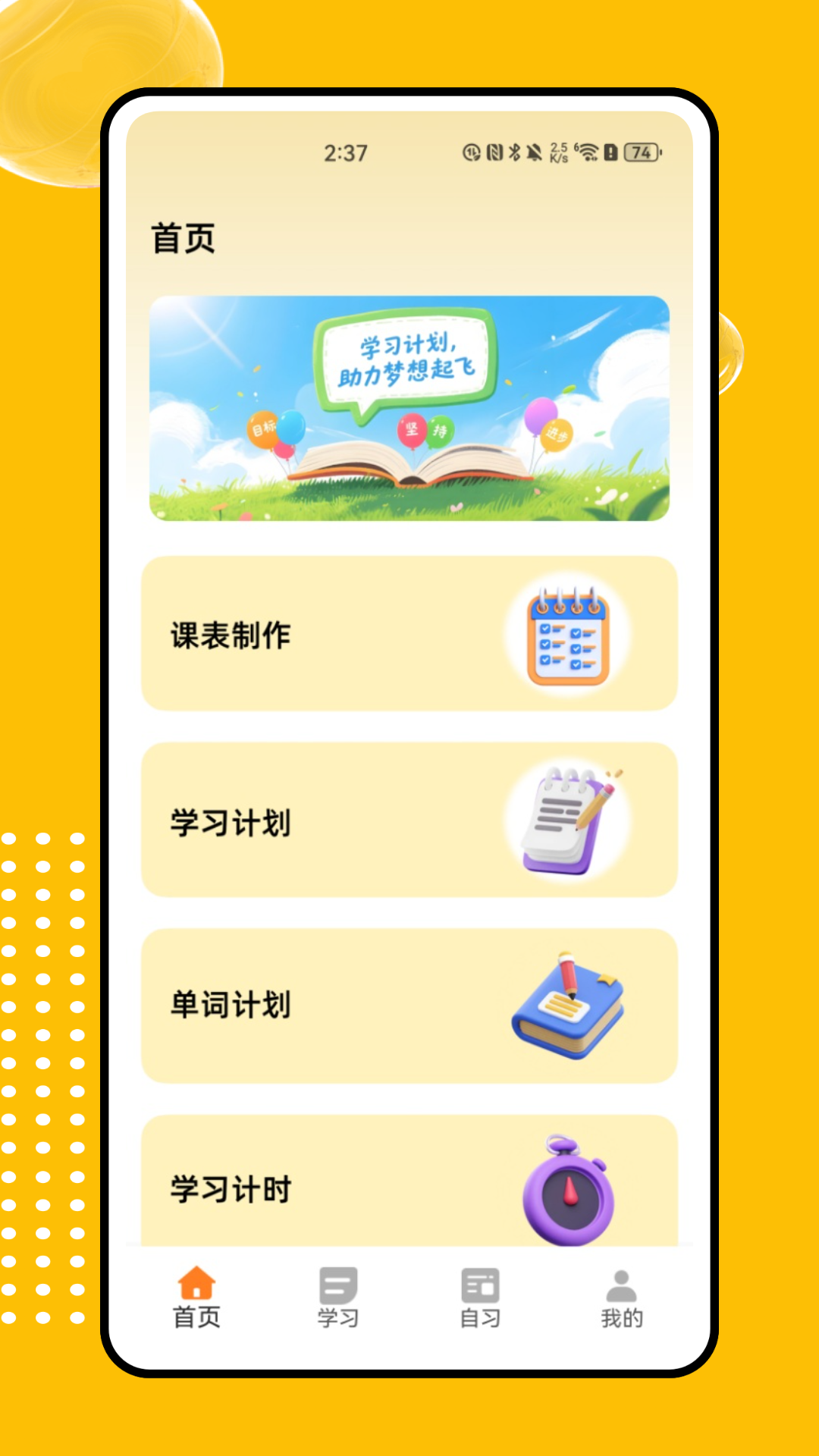Click the 学习 notebook icon in bottom bar
This screenshot has height=1456, width=819.
pyautogui.click(x=337, y=1284)
